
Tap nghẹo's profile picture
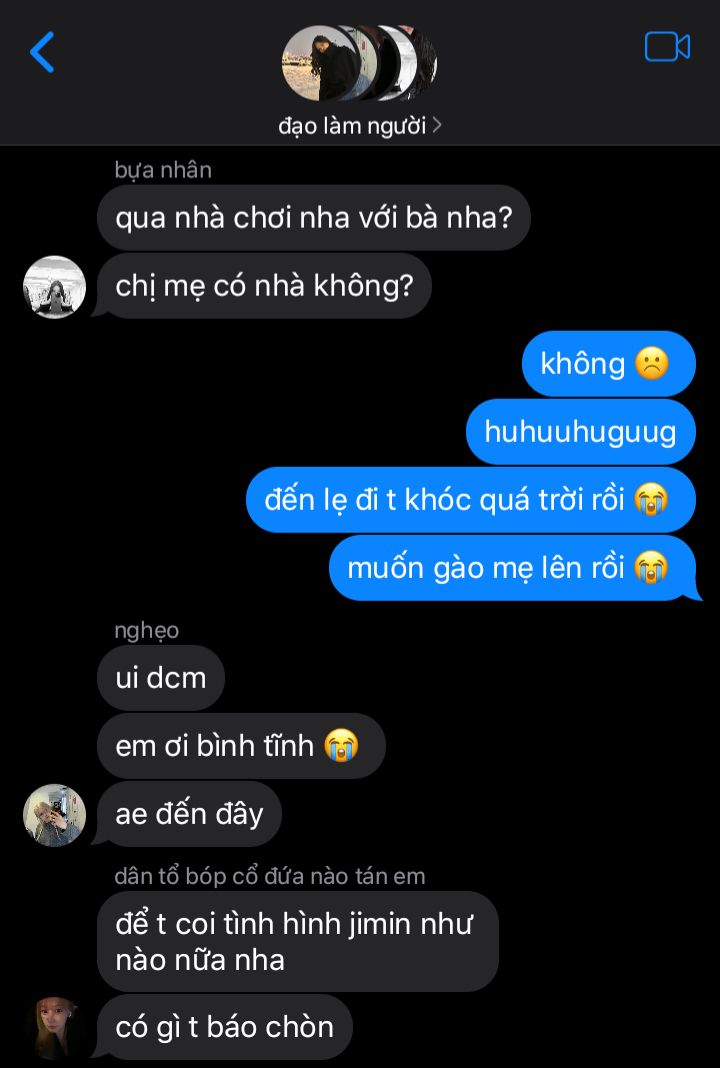tap(54, 814)
